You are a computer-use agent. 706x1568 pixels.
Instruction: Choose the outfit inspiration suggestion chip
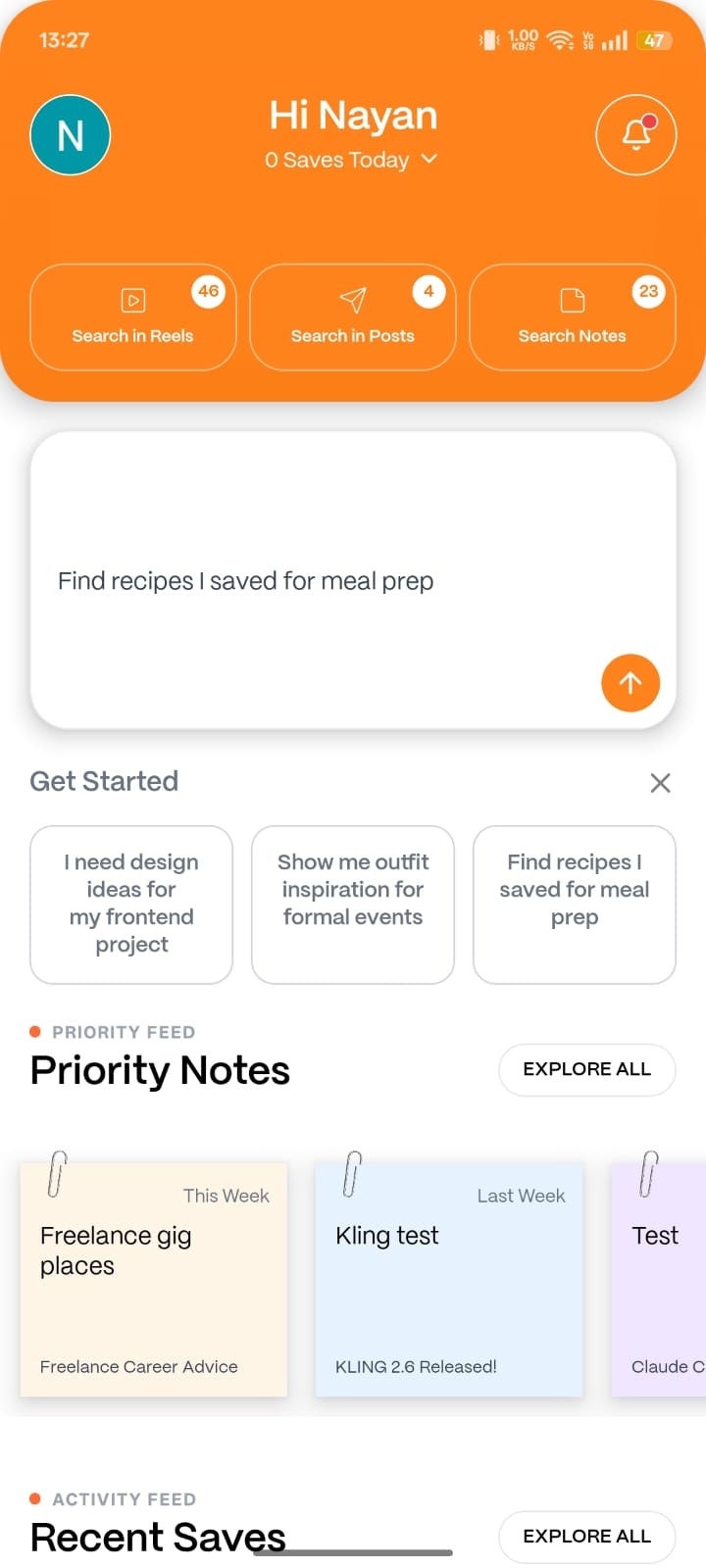coord(353,904)
